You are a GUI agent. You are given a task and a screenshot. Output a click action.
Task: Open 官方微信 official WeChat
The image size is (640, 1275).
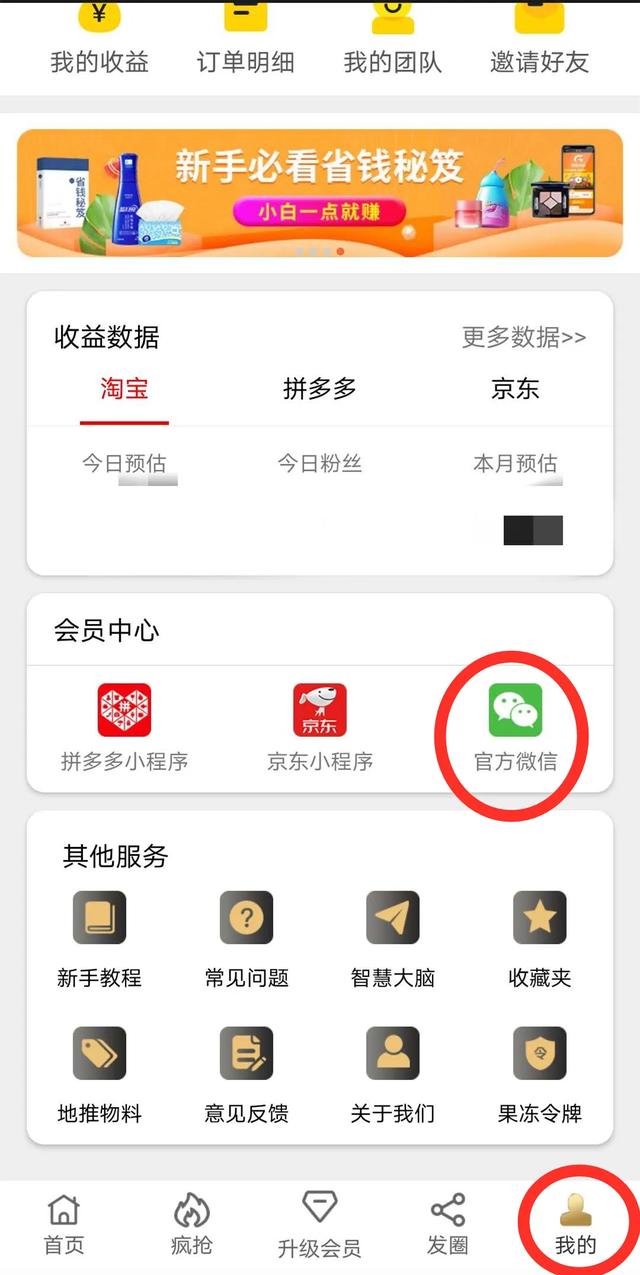[x=515, y=727]
